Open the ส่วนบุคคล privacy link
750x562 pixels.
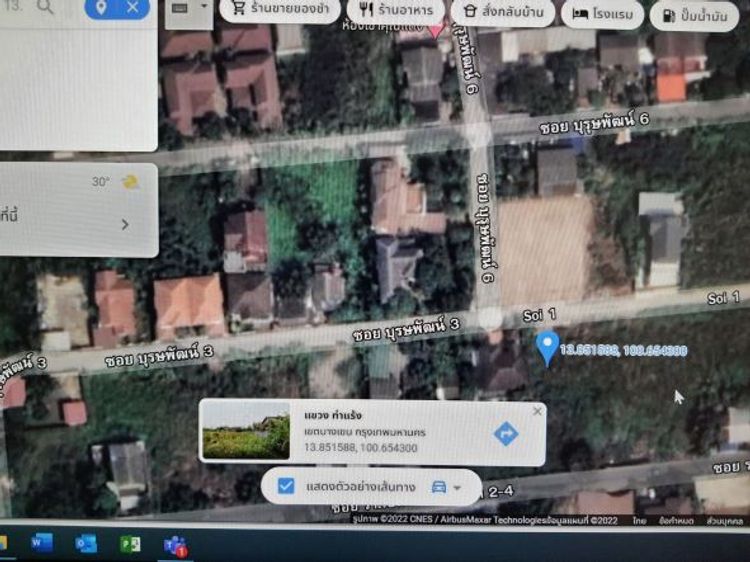[727, 520]
